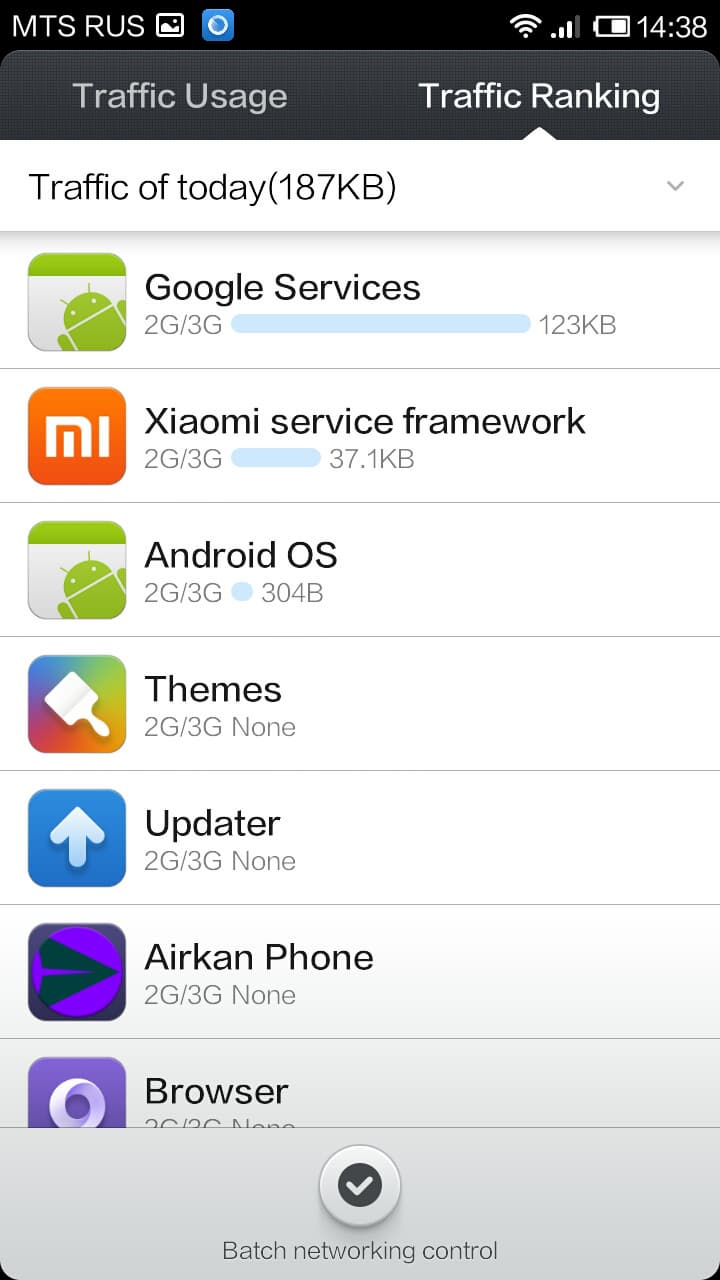Switch to the Traffic Usage tab

click(180, 96)
